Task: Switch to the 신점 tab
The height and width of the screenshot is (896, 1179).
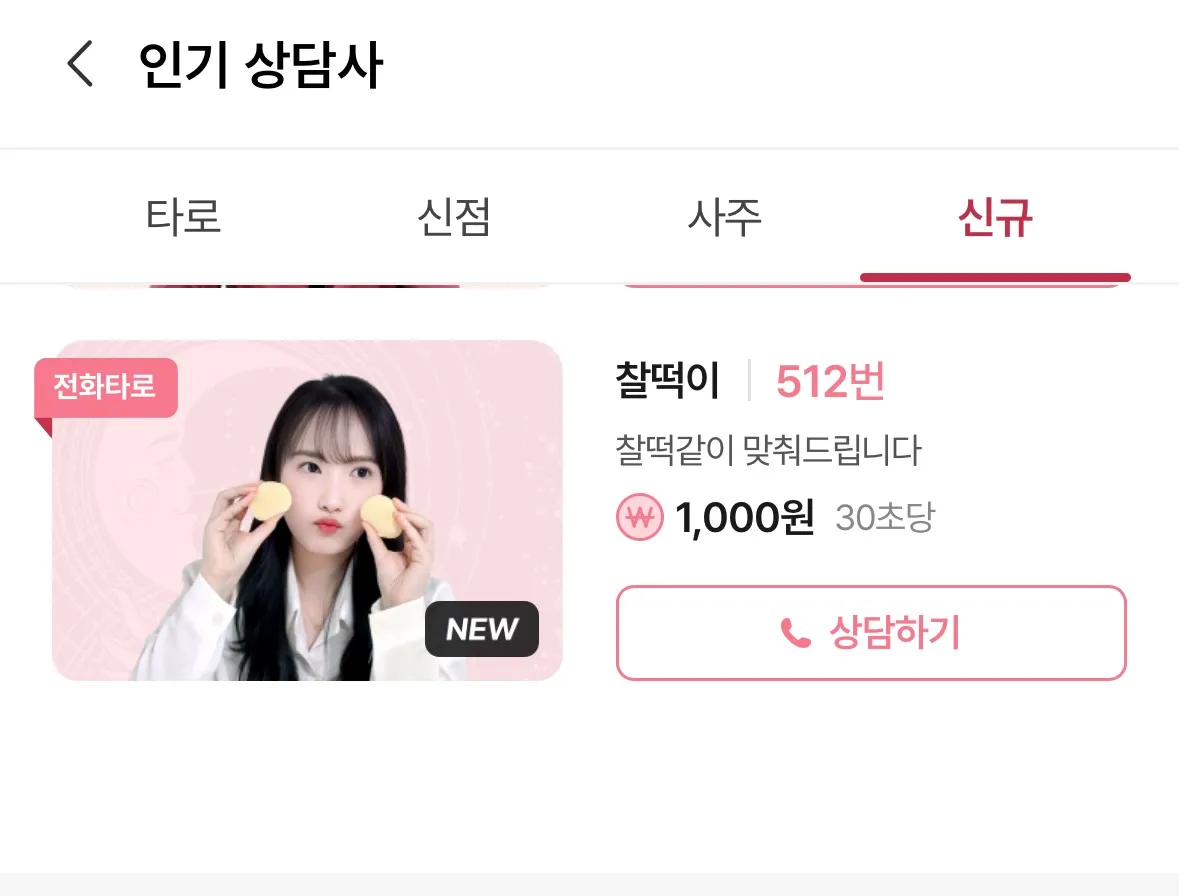Action: click(454, 217)
